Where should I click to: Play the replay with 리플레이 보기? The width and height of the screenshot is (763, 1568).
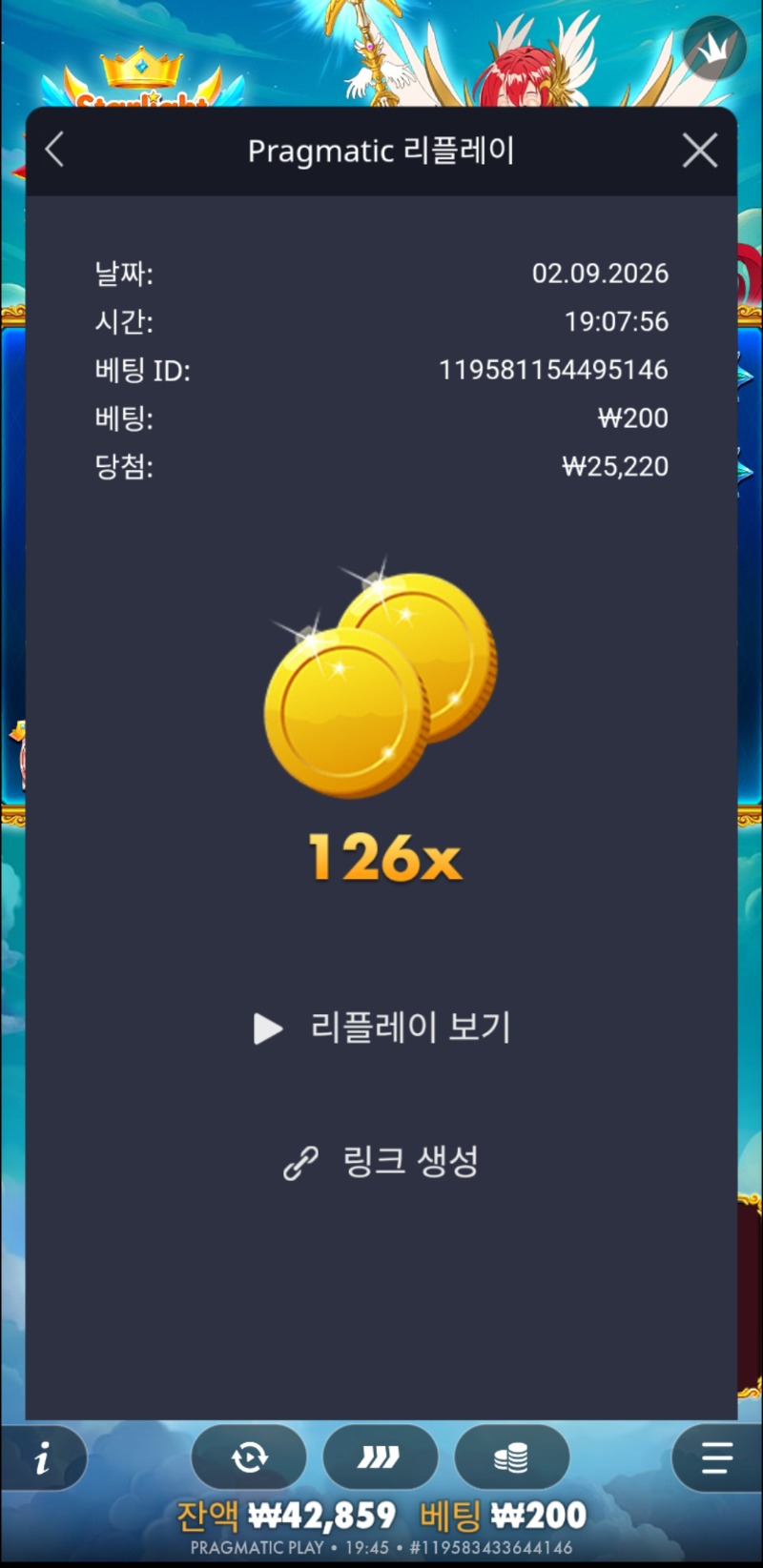click(381, 1028)
